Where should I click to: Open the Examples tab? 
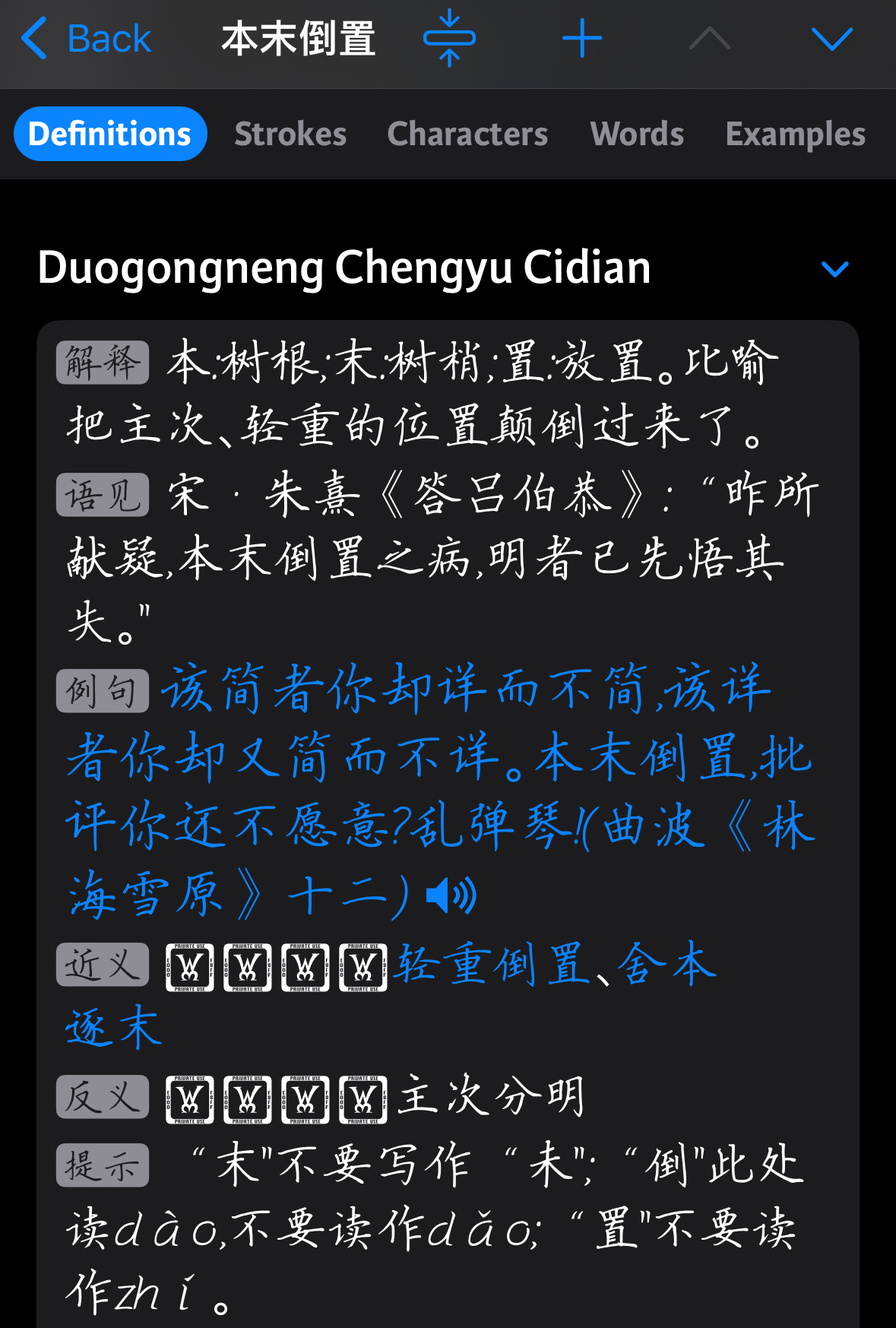[x=795, y=134]
